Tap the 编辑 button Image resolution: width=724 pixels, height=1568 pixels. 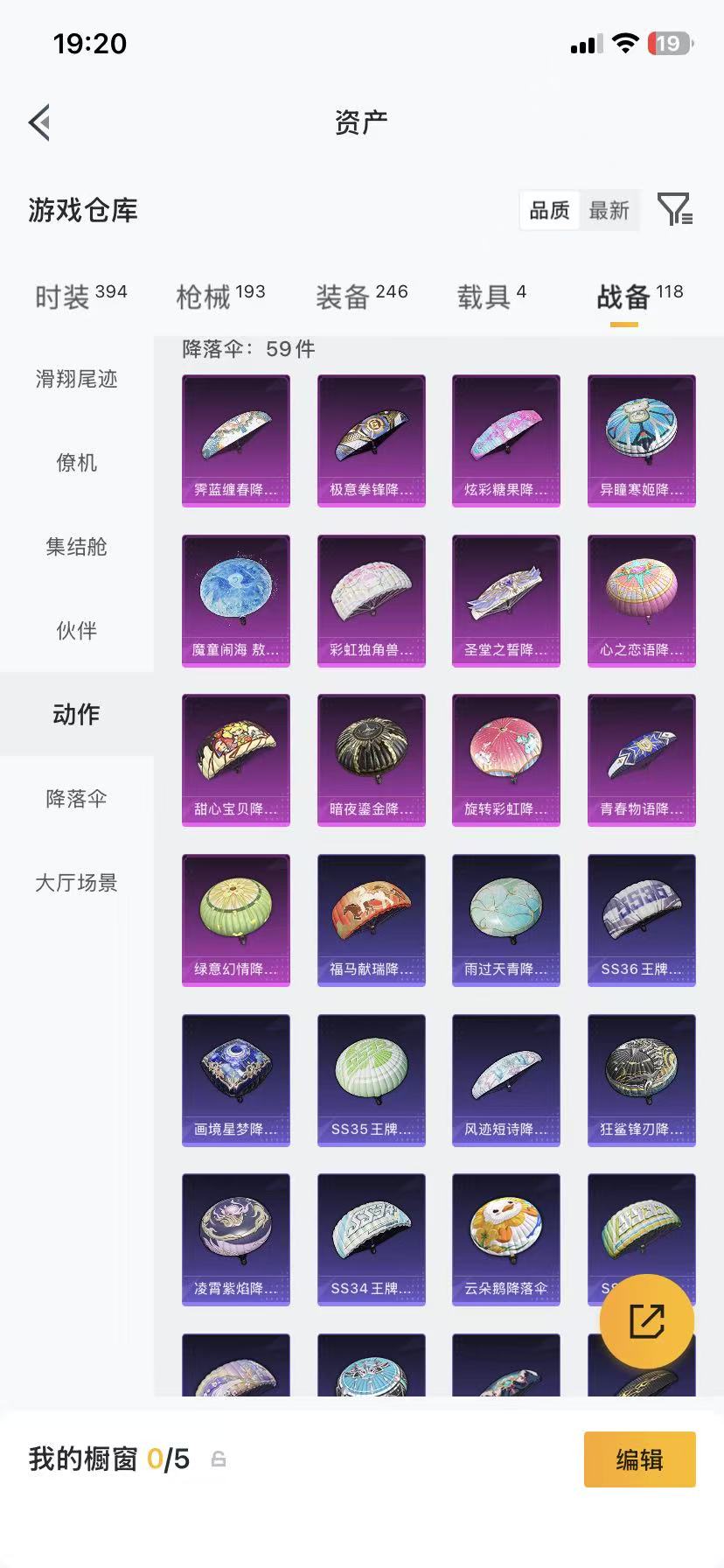point(639,1459)
